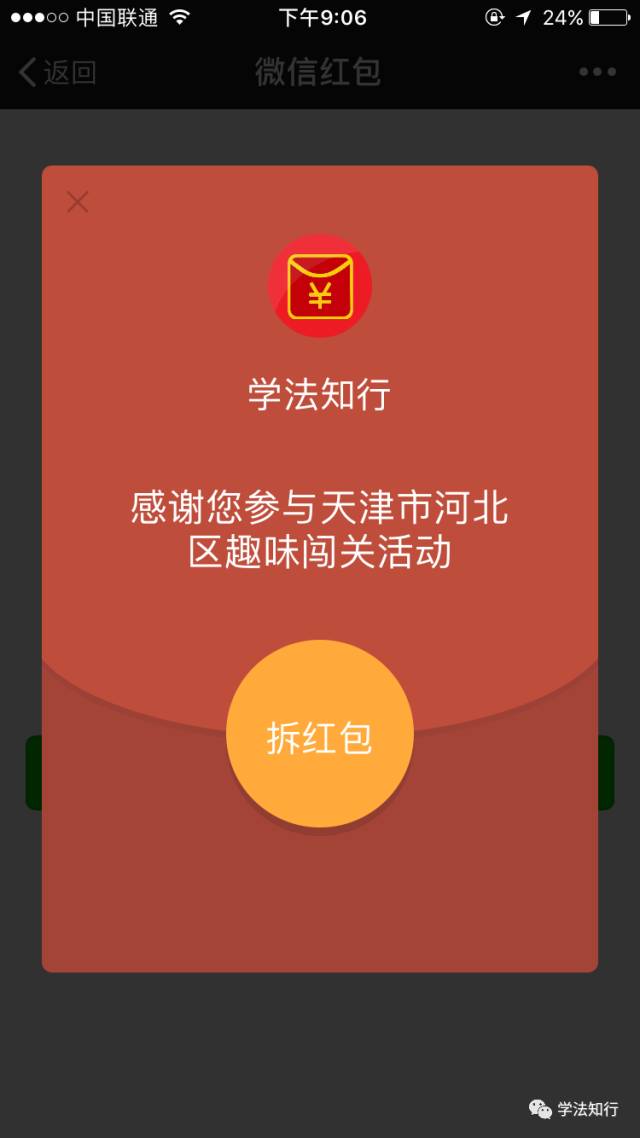Open the three-dot overflow menu
Viewport: 640px width, 1138px height.
click(x=597, y=72)
